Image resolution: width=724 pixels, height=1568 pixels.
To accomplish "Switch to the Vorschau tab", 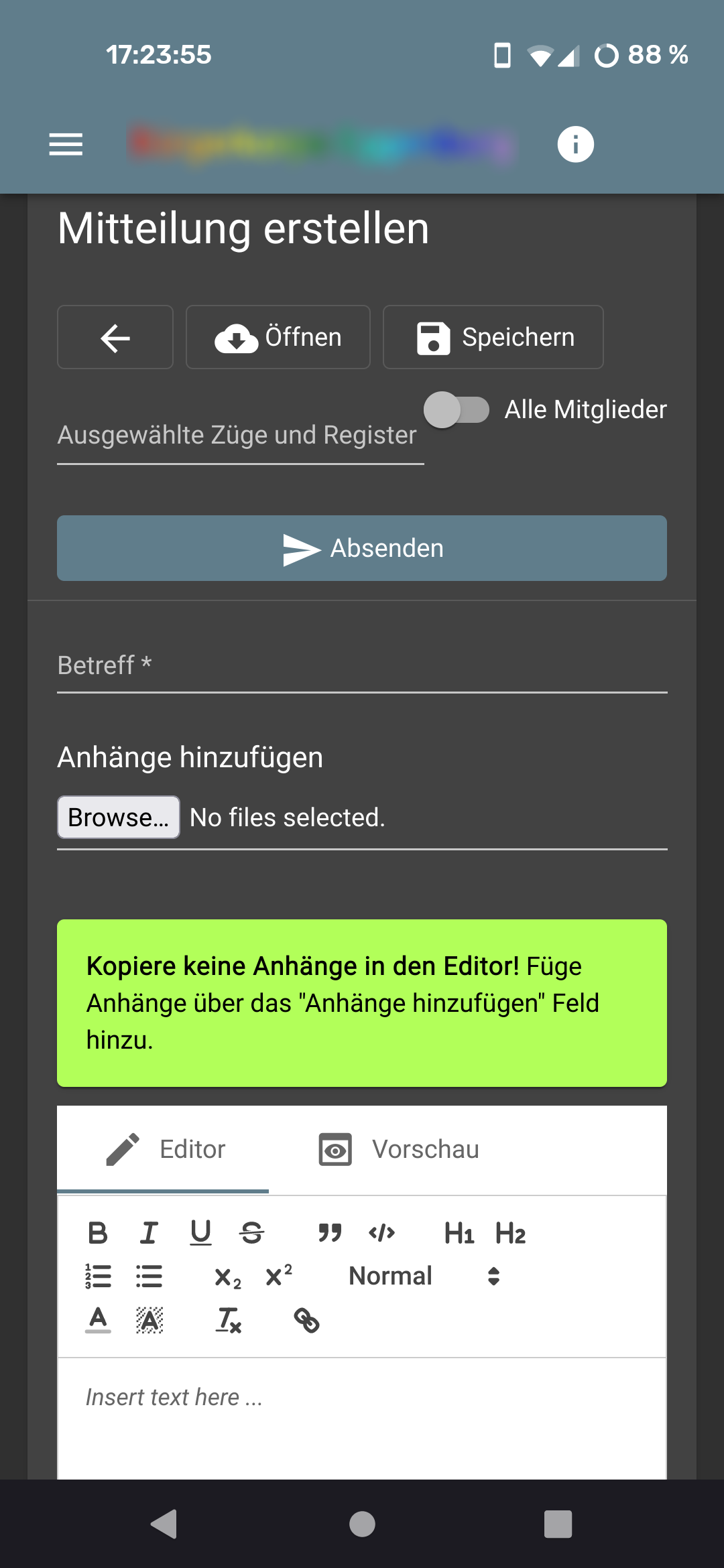I will tap(400, 1150).
